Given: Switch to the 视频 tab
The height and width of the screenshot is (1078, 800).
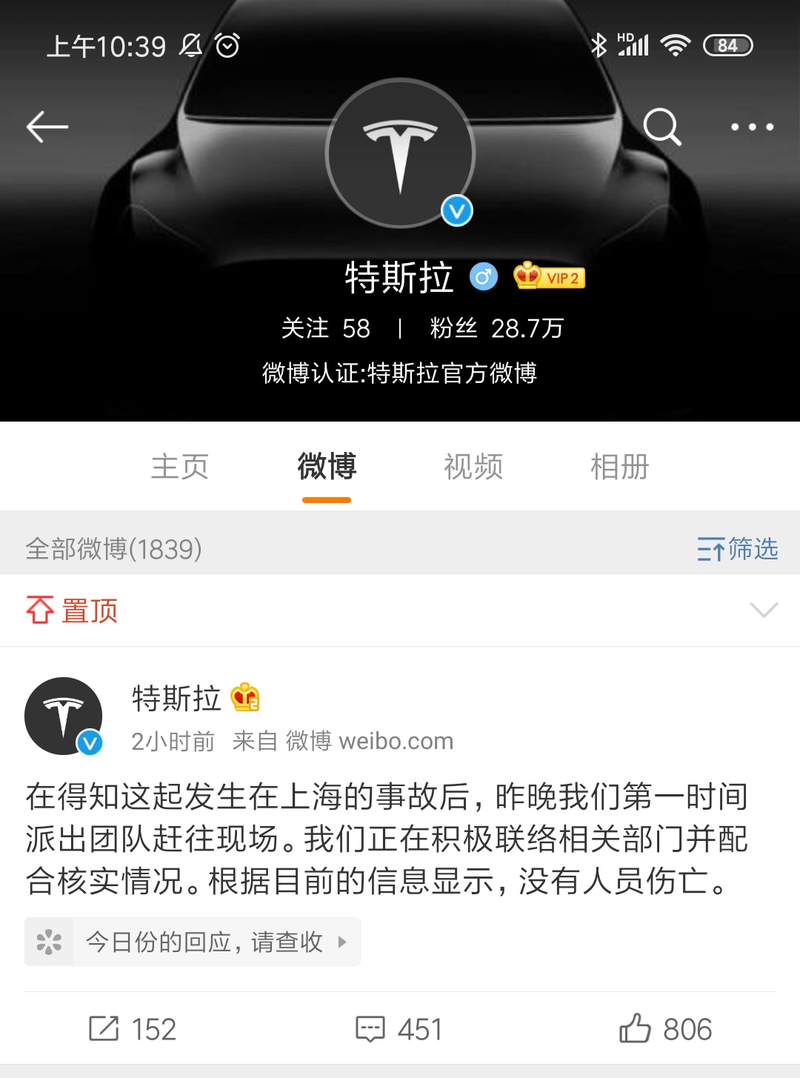Looking at the screenshot, I should 473,466.
